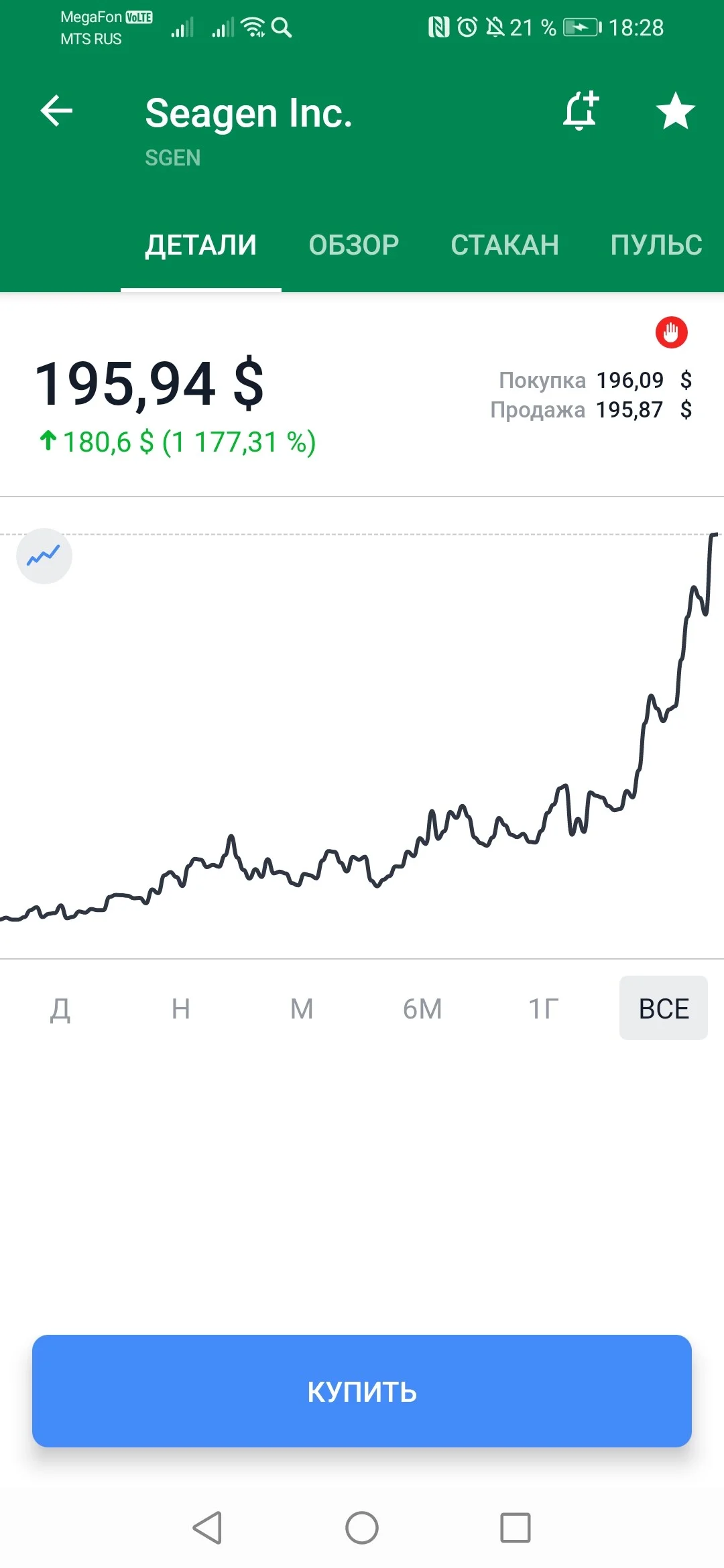Switch to the ПУЛЬС tab
Screen dimensions: 724x1568
(656, 245)
